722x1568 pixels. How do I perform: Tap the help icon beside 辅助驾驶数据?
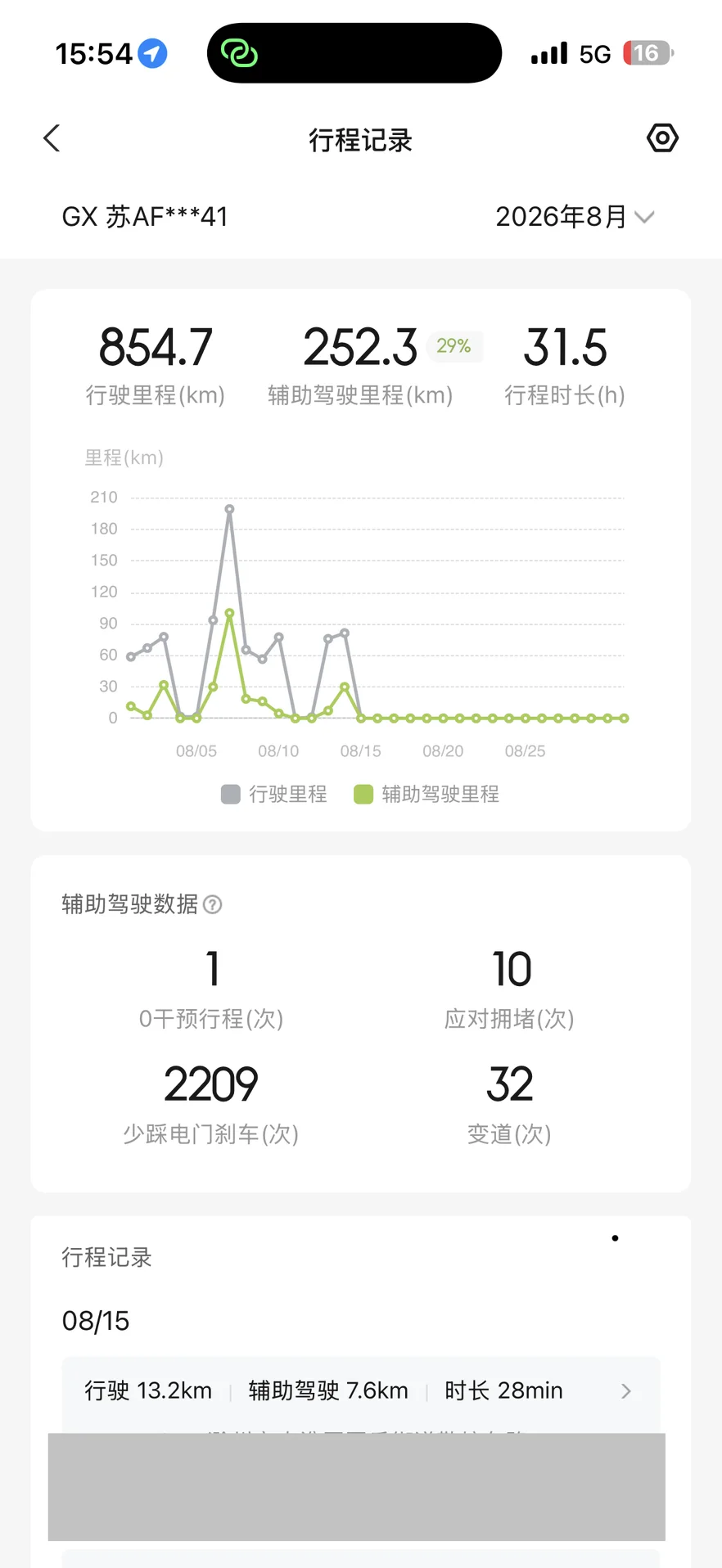pos(213,904)
